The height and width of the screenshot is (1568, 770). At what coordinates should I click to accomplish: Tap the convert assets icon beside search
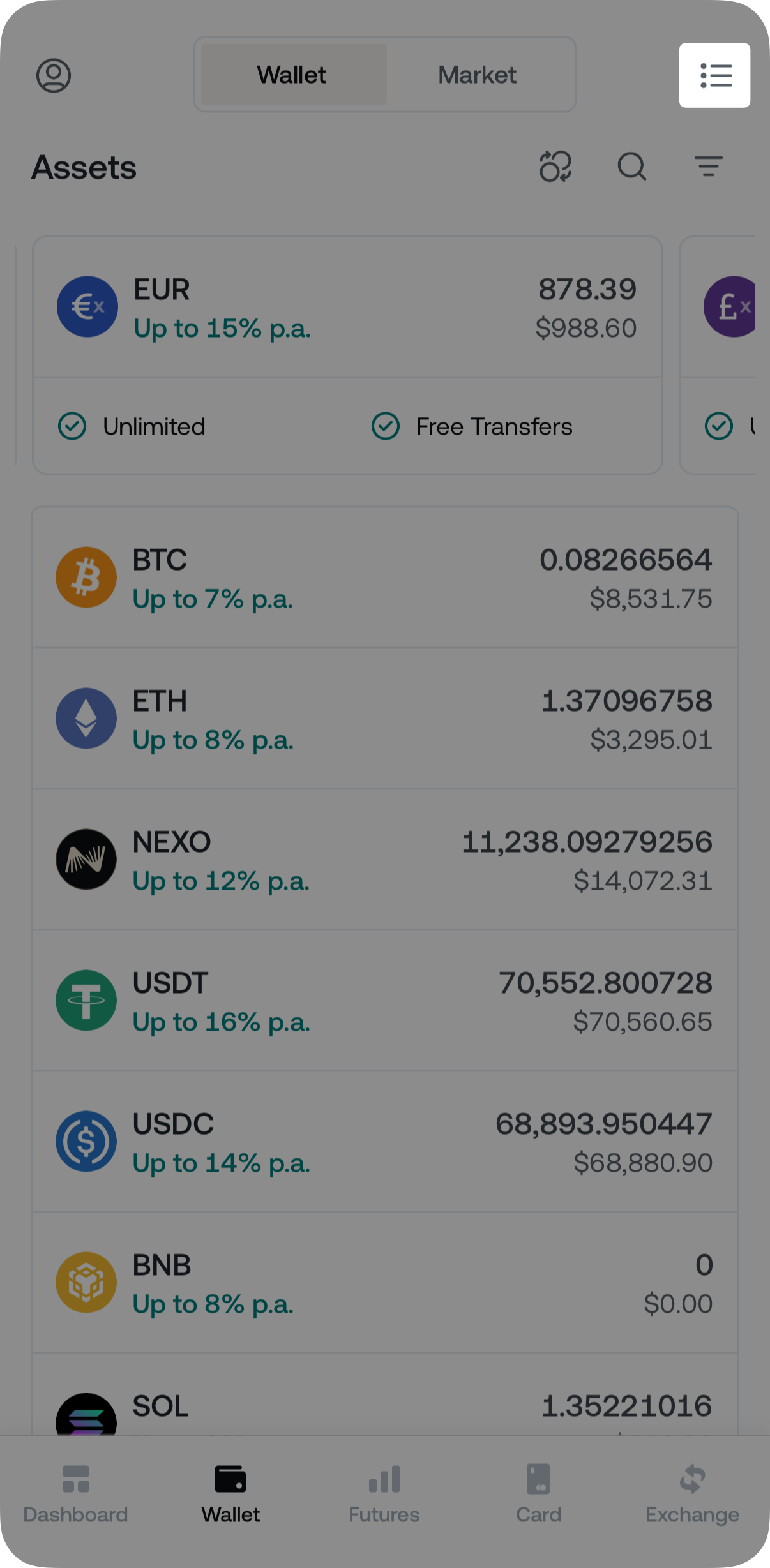(x=555, y=167)
